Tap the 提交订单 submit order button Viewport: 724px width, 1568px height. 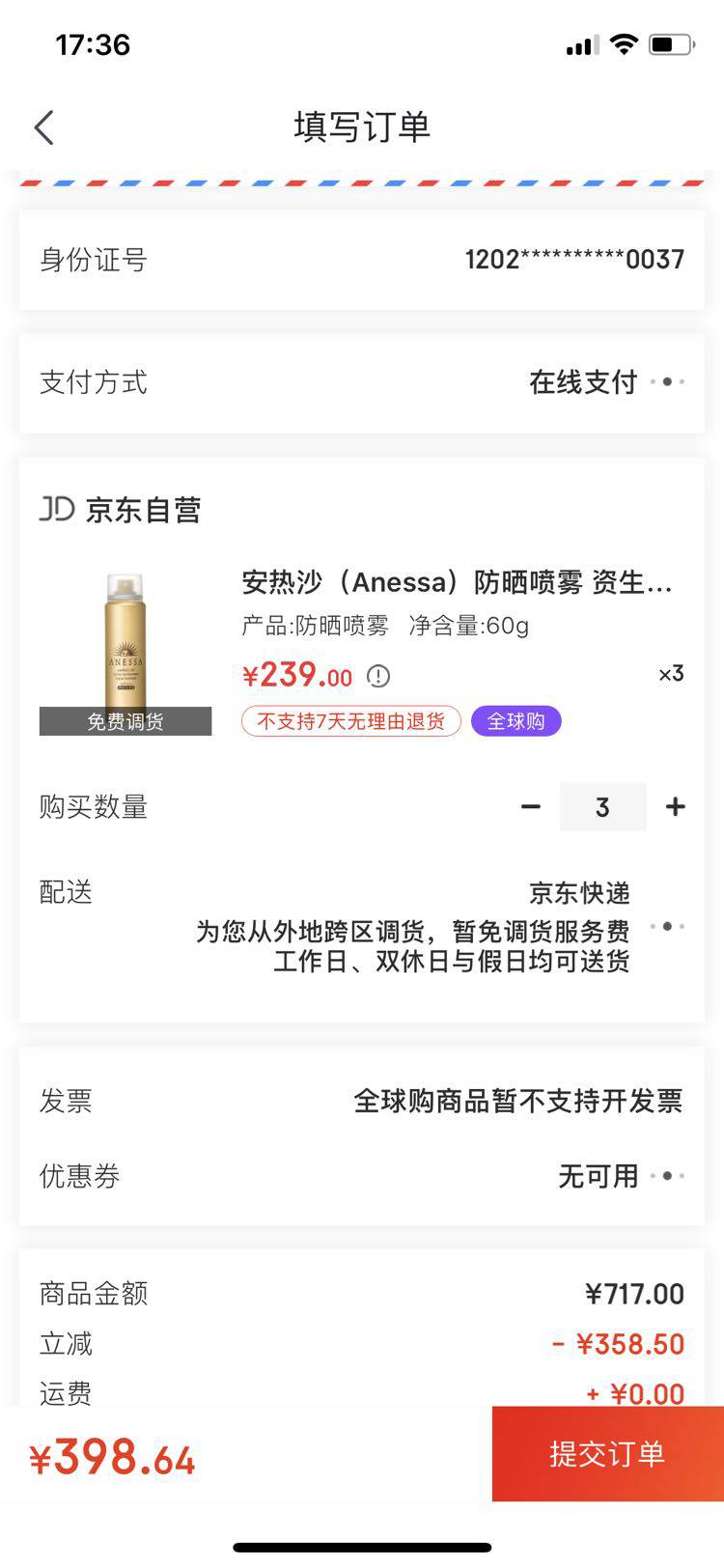point(607,1454)
